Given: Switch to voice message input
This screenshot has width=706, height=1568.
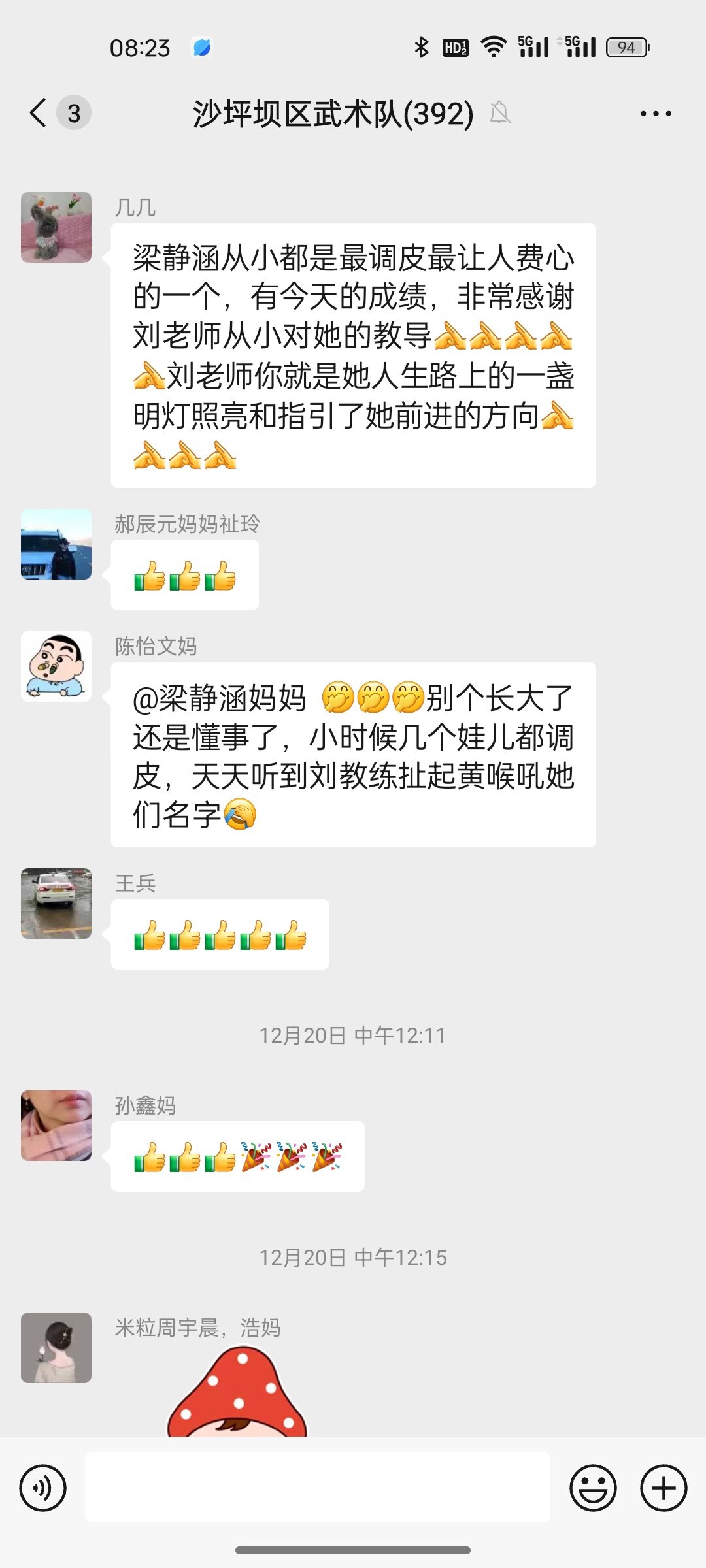Looking at the screenshot, I should click(x=43, y=1488).
